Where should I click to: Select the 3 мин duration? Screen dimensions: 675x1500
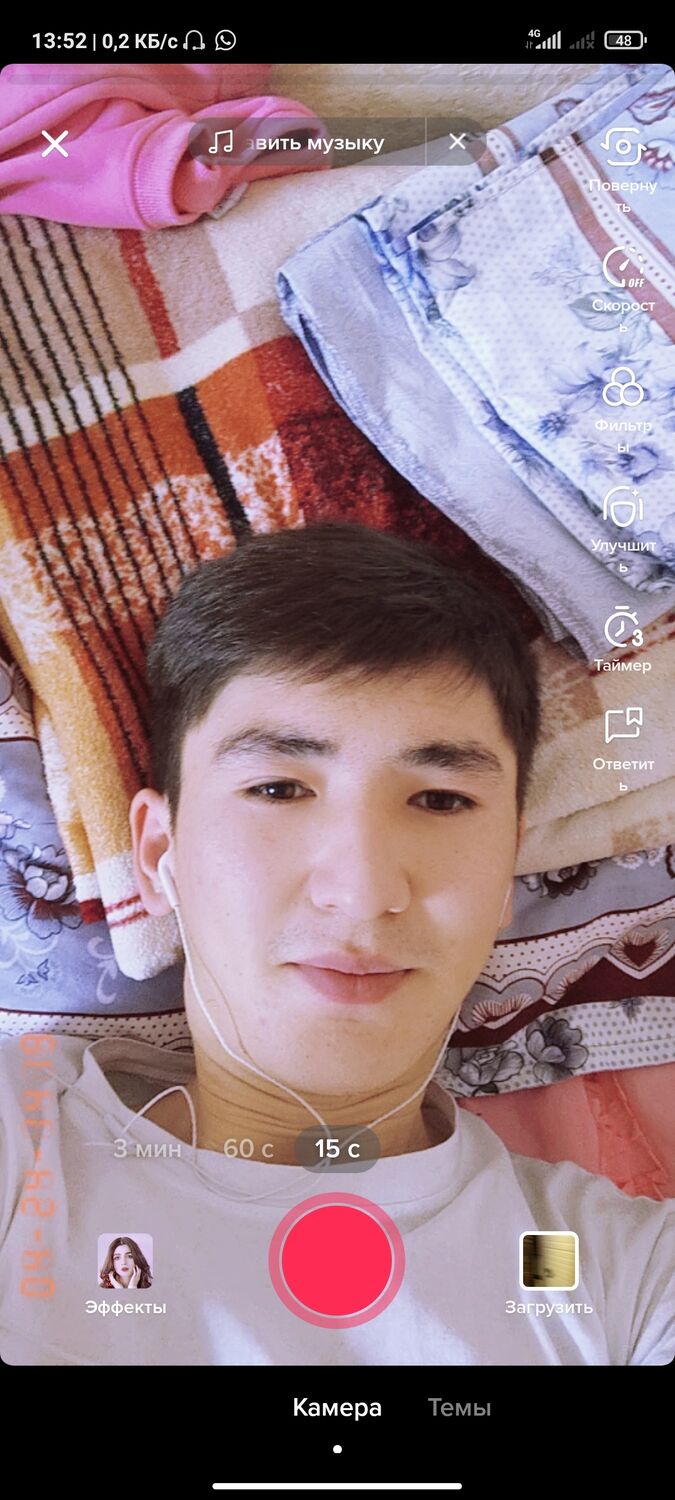147,1149
